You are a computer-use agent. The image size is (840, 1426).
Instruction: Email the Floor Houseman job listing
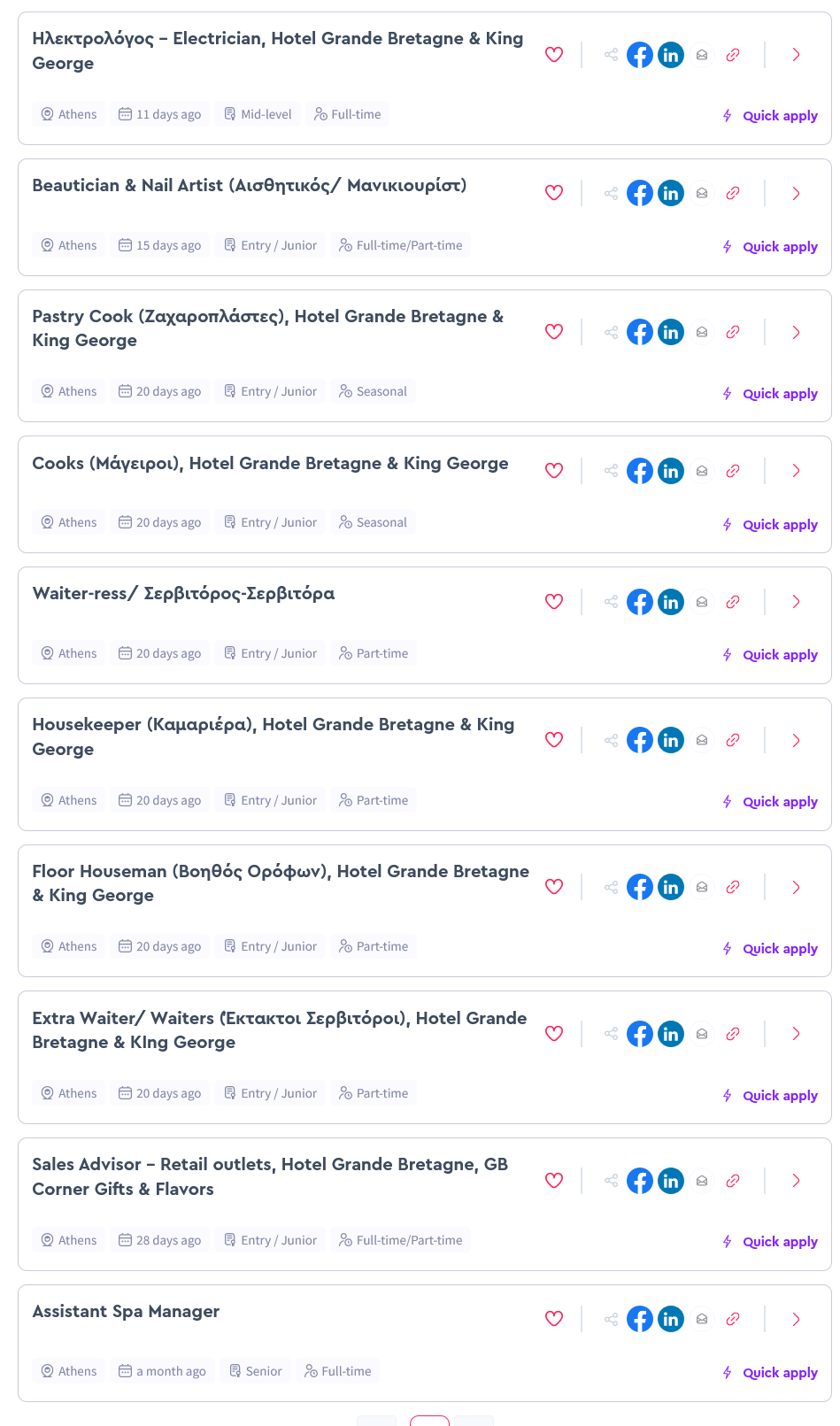pos(702,887)
